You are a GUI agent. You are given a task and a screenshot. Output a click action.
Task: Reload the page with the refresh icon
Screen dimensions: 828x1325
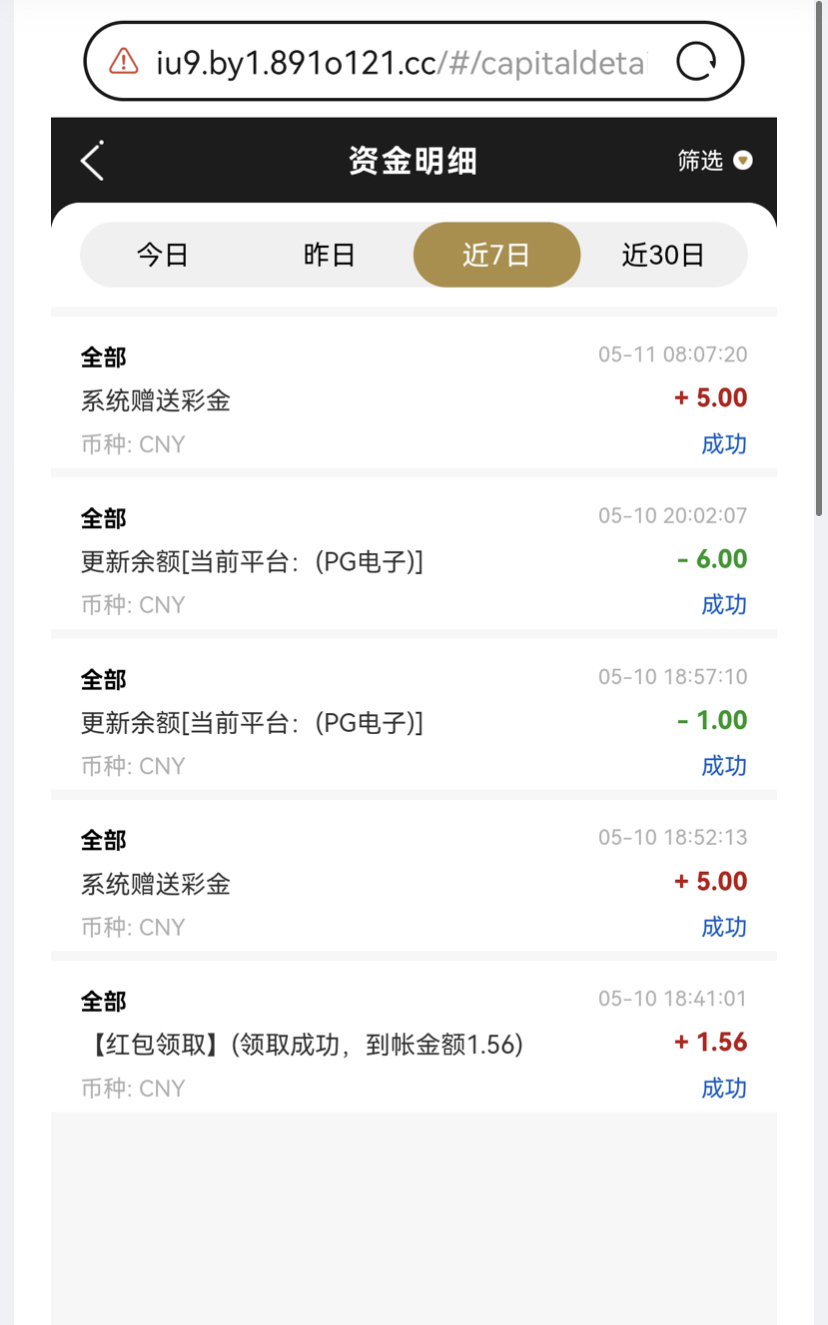pyautogui.click(x=697, y=62)
